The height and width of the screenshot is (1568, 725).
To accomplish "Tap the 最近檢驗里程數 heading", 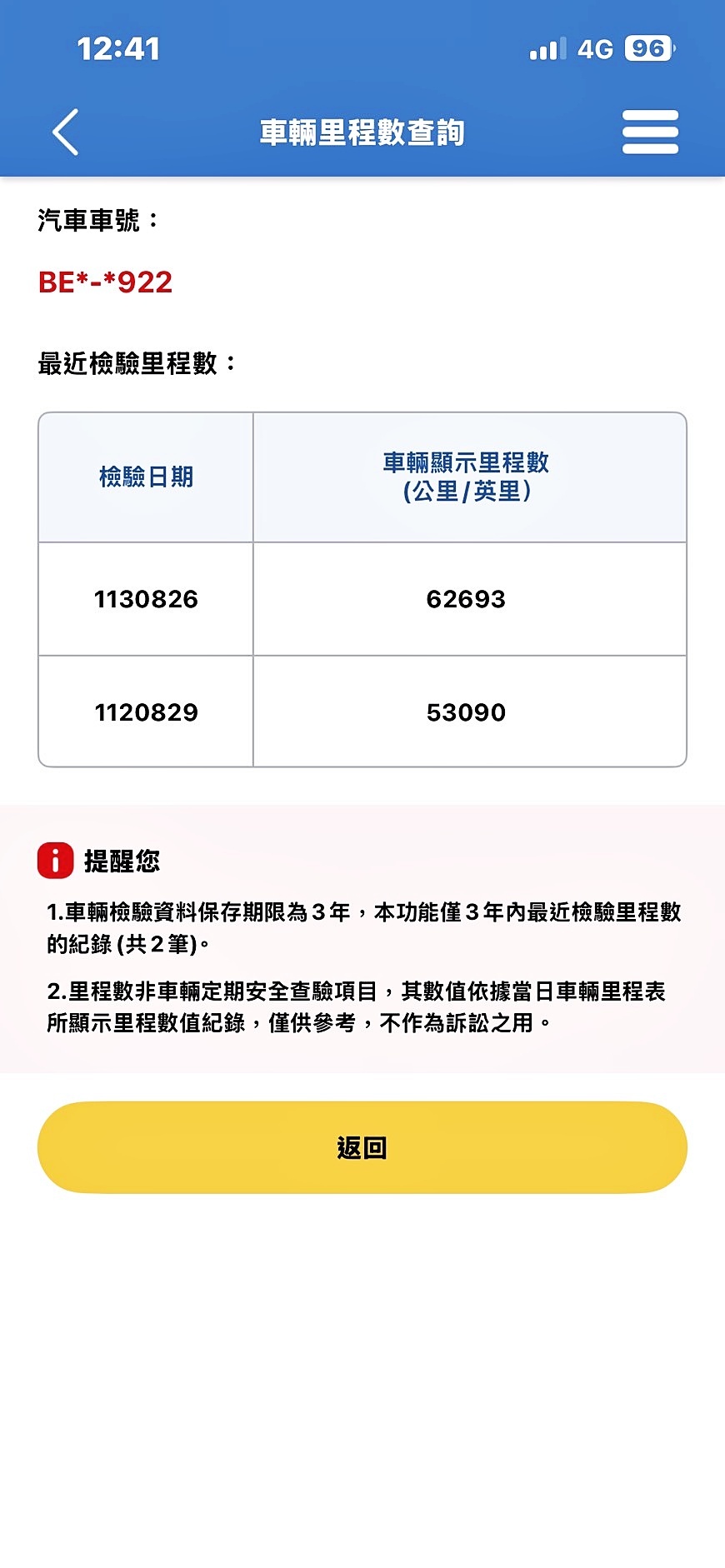I will tap(135, 363).
